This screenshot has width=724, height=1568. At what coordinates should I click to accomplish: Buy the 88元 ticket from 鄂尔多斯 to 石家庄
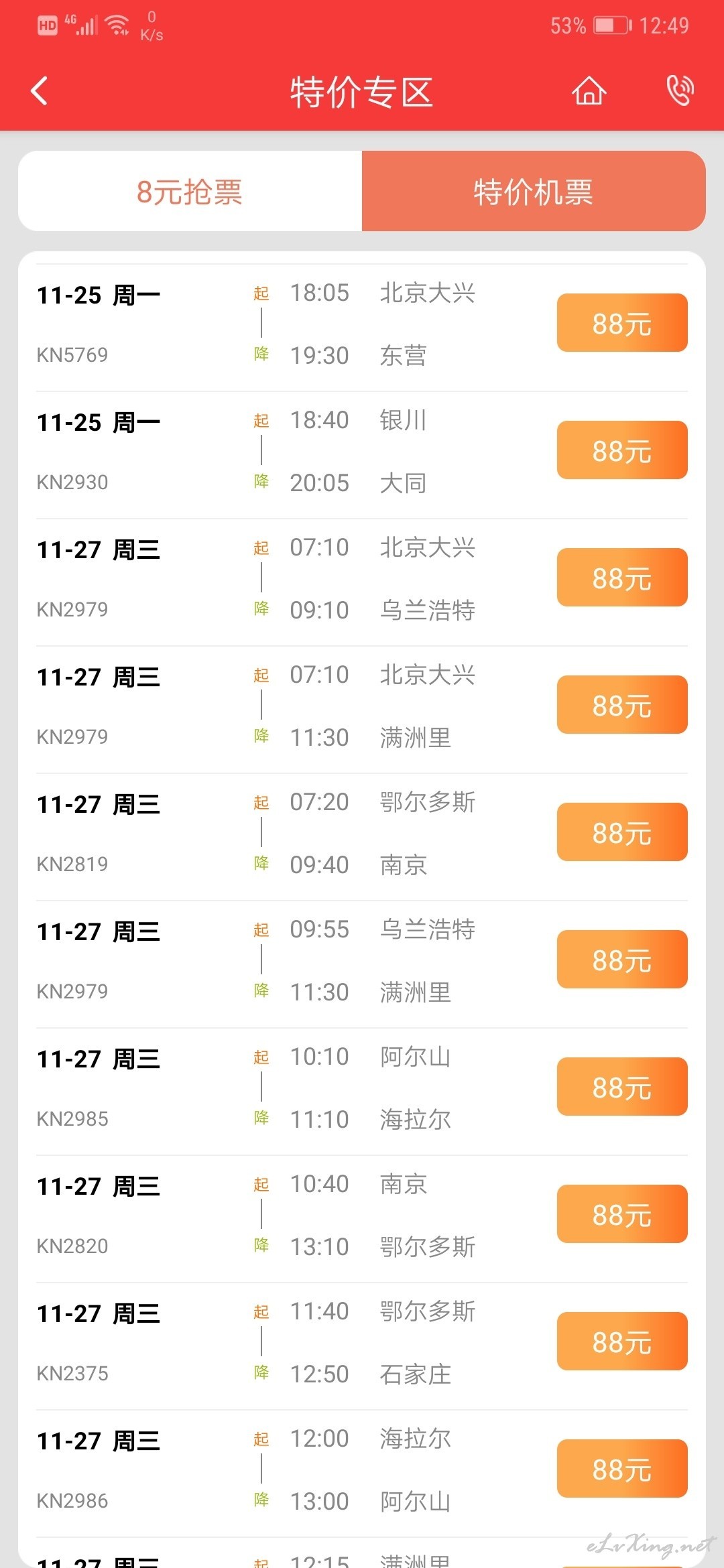[622, 1341]
